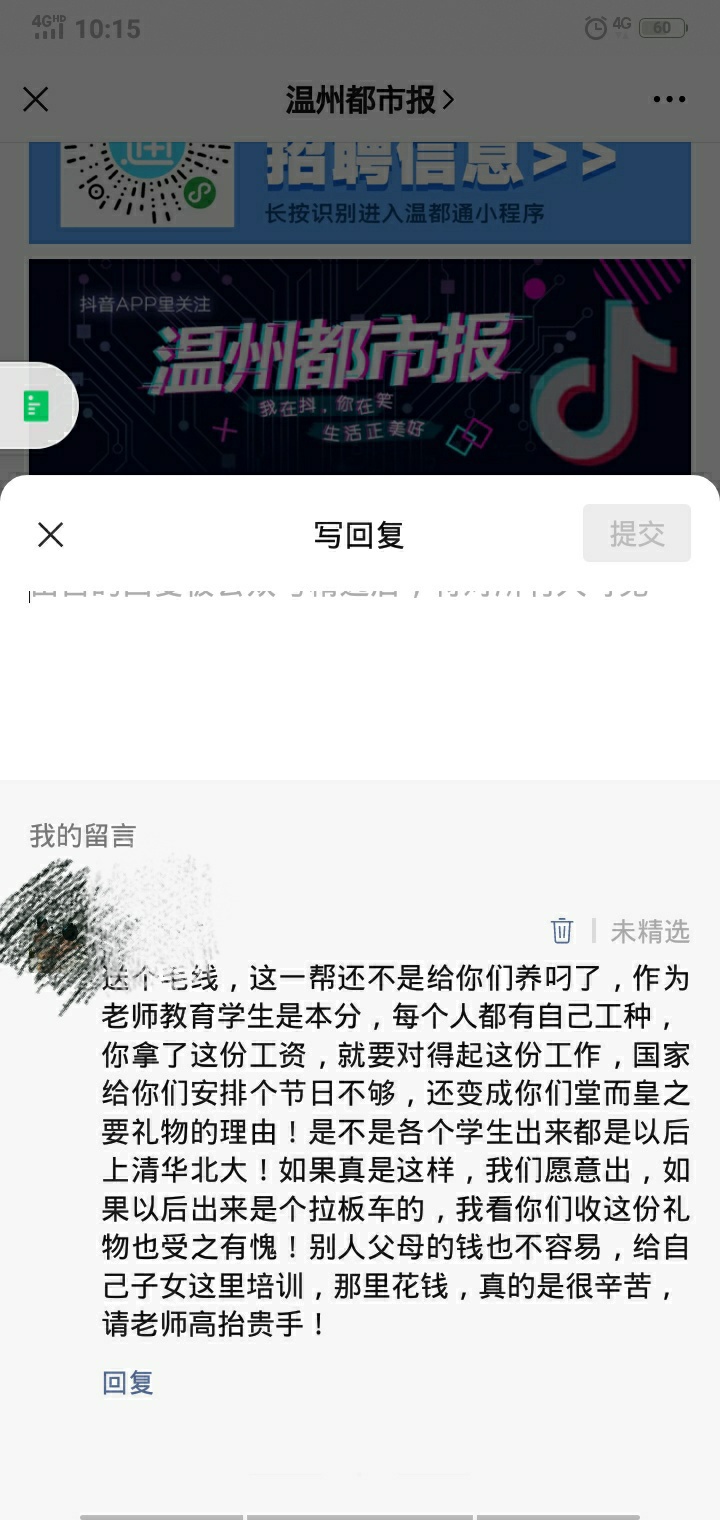Open the three-dot overflow menu
720x1520 pixels.
pos(669,99)
